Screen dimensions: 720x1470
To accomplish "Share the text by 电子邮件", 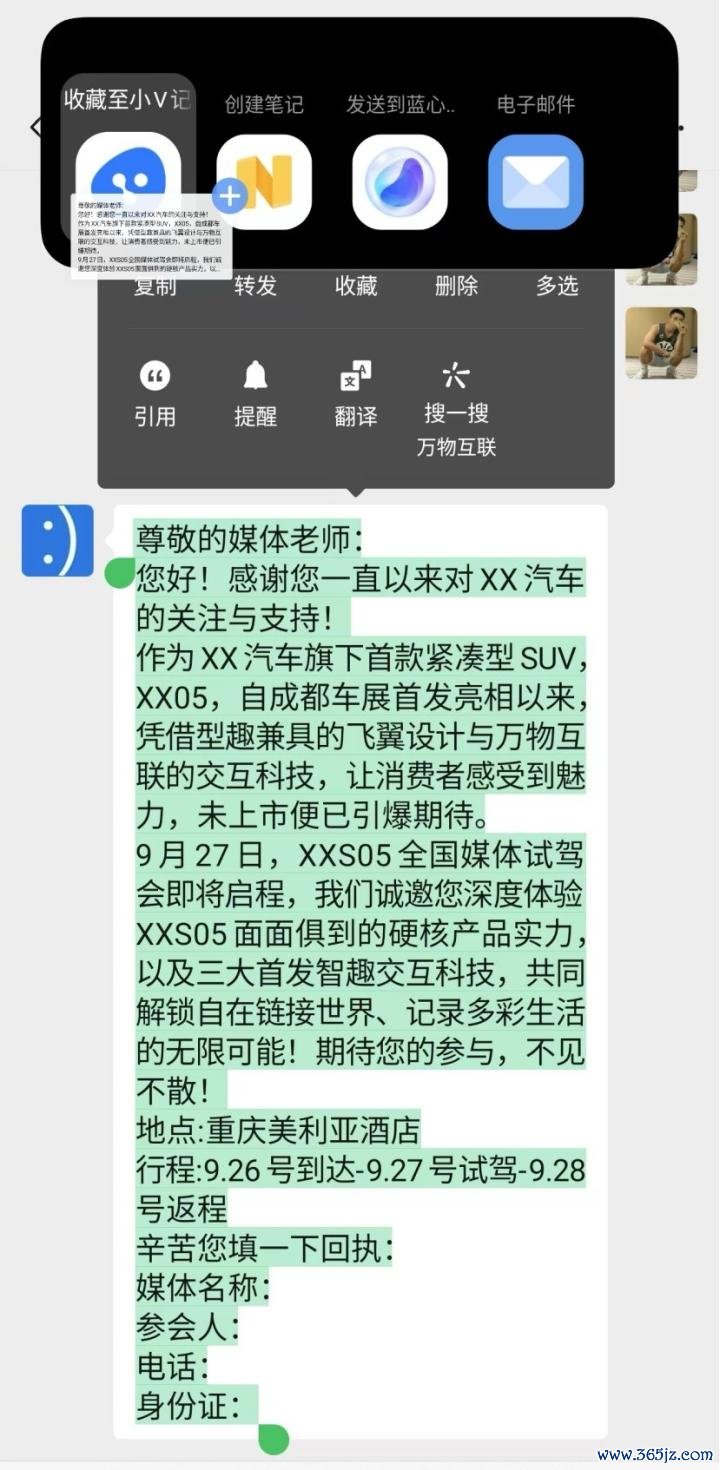I will point(535,181).
